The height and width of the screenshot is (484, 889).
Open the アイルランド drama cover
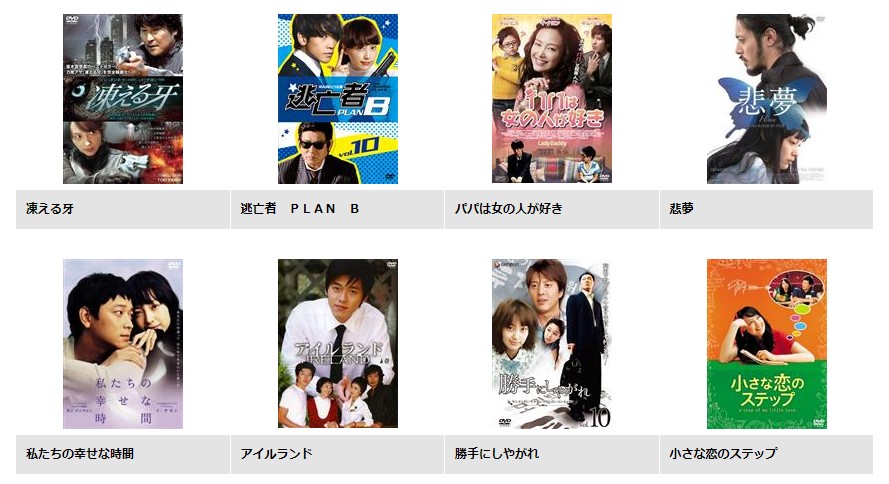337,343
